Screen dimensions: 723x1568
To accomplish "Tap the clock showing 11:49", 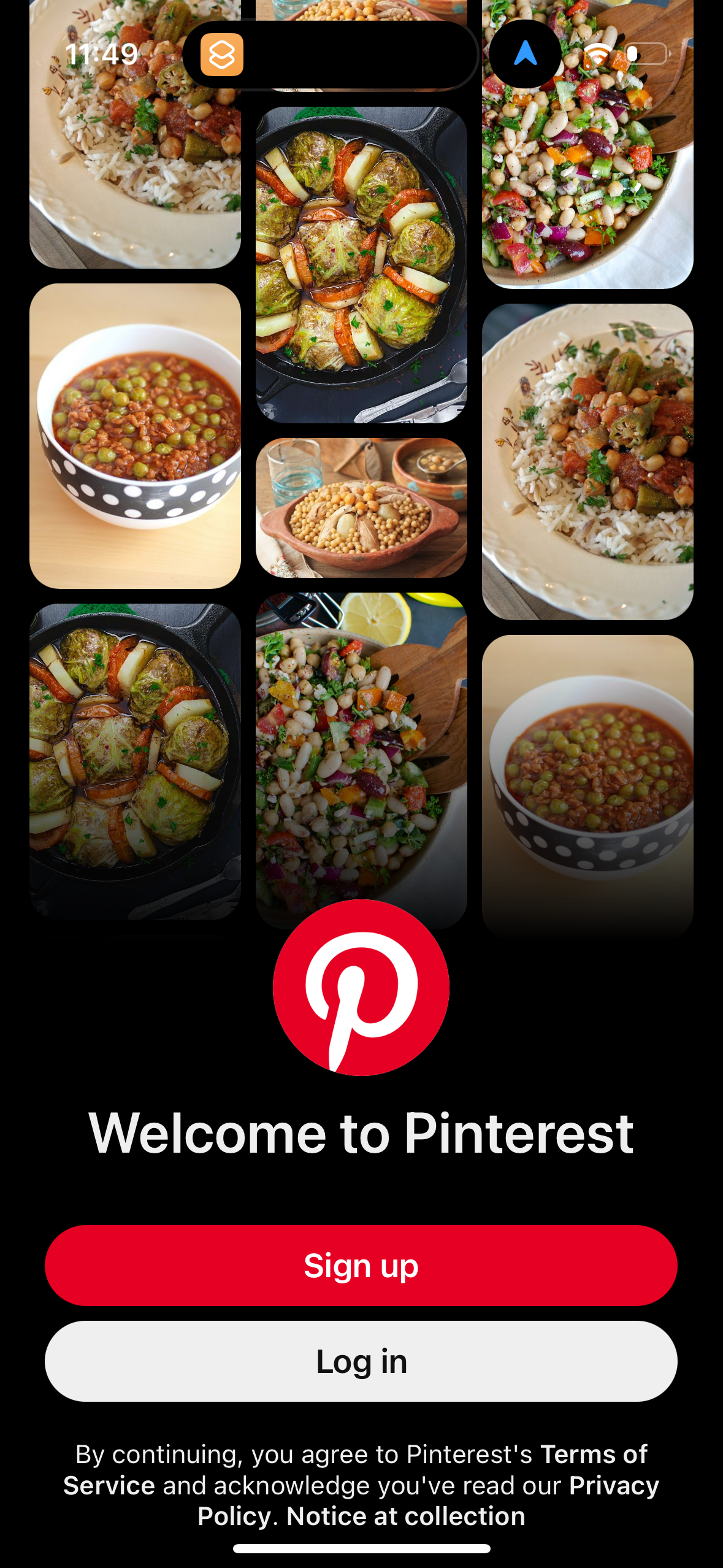I will click(103, 54).
